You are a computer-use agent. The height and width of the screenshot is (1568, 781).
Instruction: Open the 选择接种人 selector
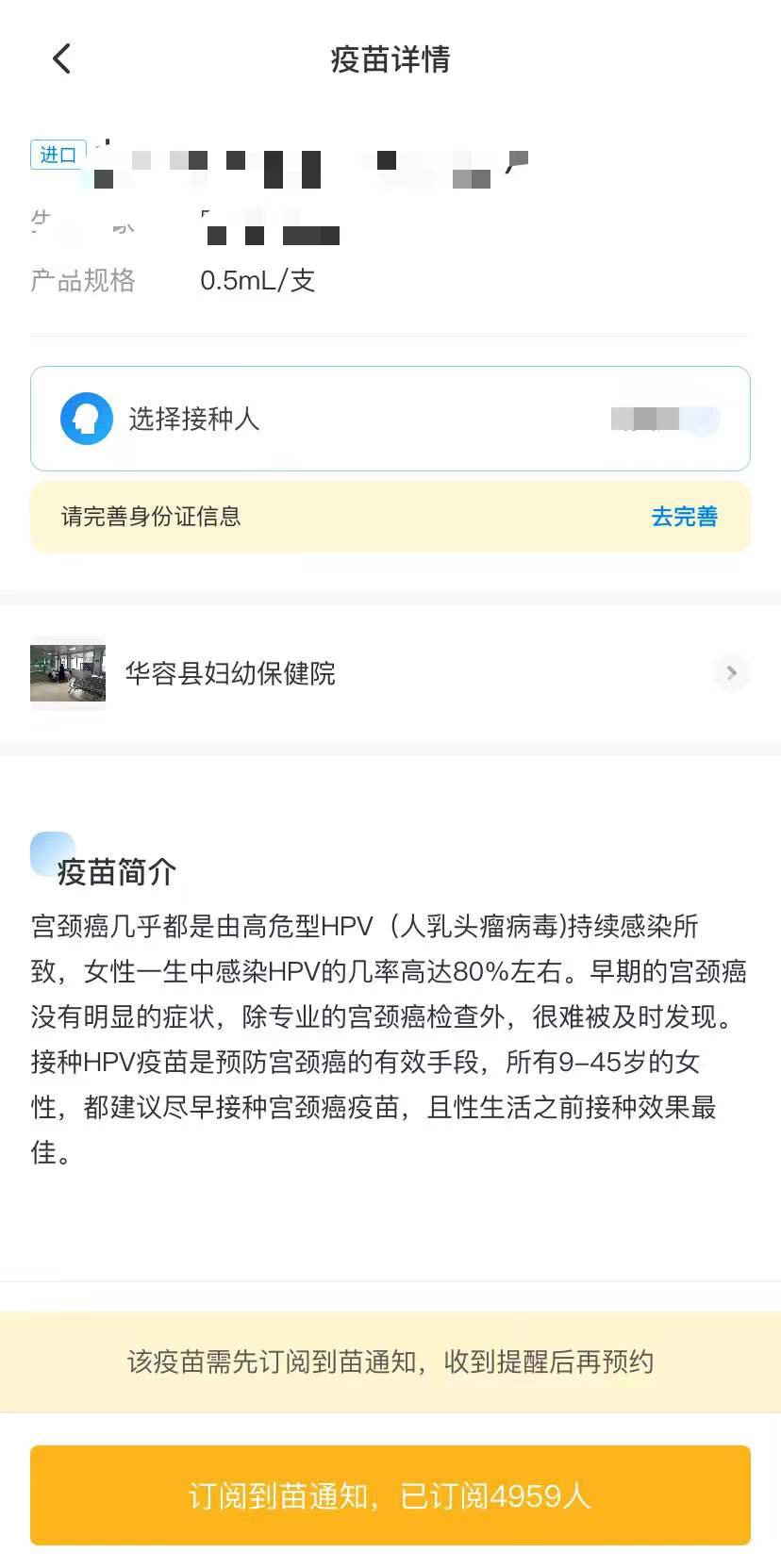point(390,419)
